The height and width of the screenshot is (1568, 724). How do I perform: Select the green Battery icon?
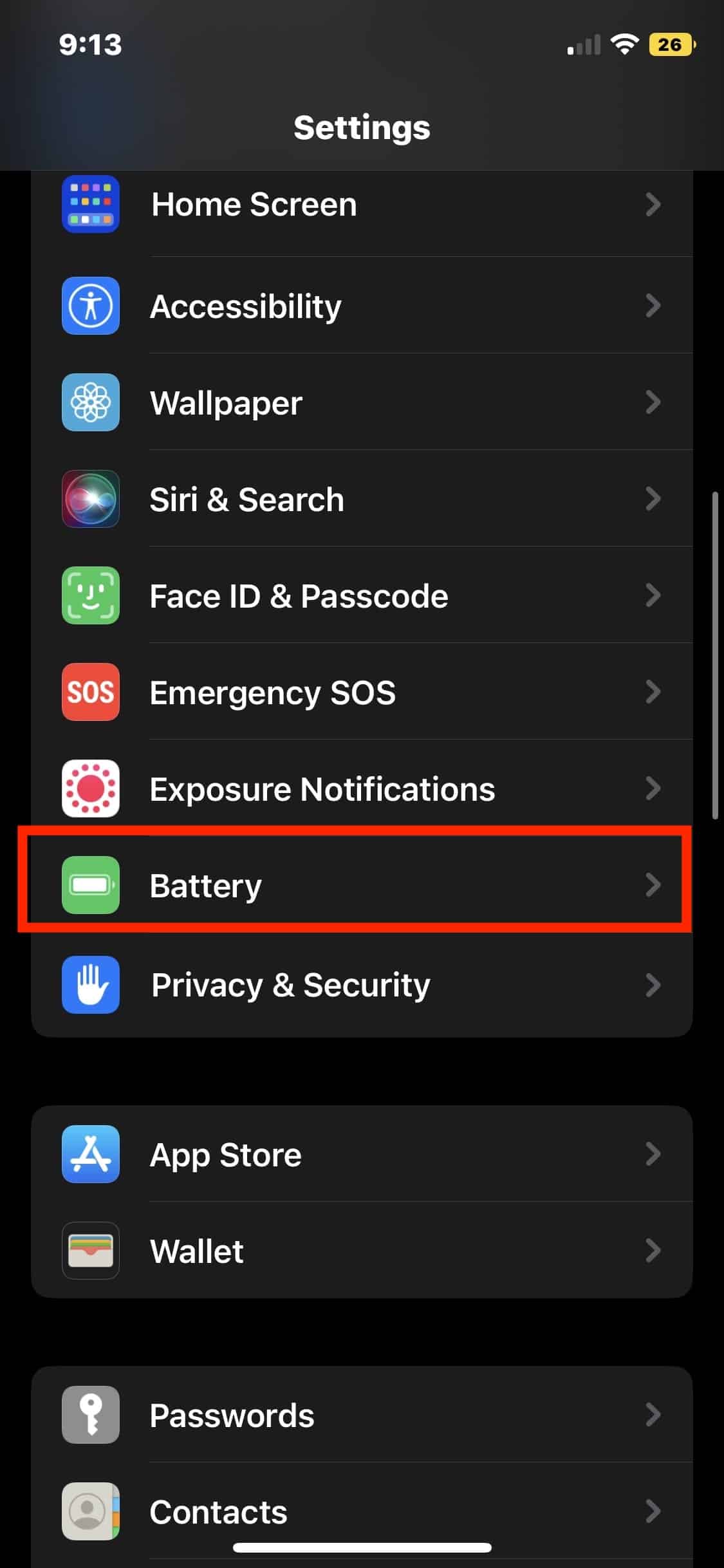pos(90,886)
